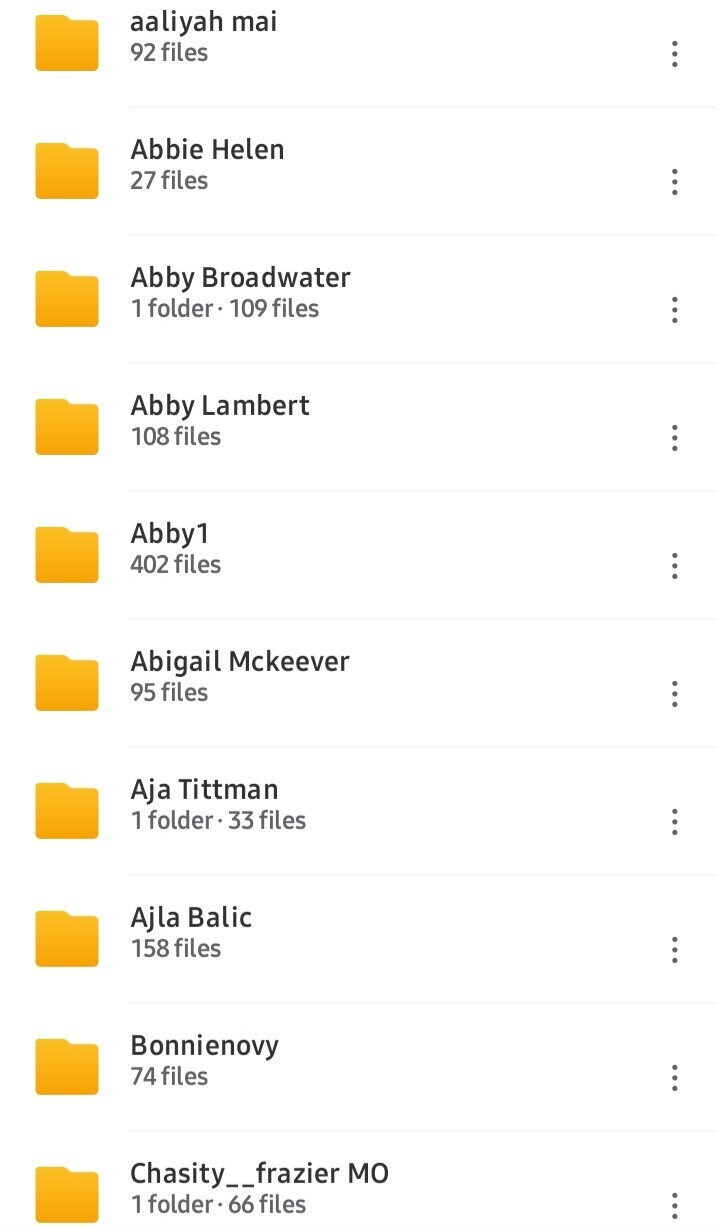This screenshot has height=1227, width=720.
Task: Show more options for aaliyah mai
Action: pyautogui.click(x=675, y=54)
